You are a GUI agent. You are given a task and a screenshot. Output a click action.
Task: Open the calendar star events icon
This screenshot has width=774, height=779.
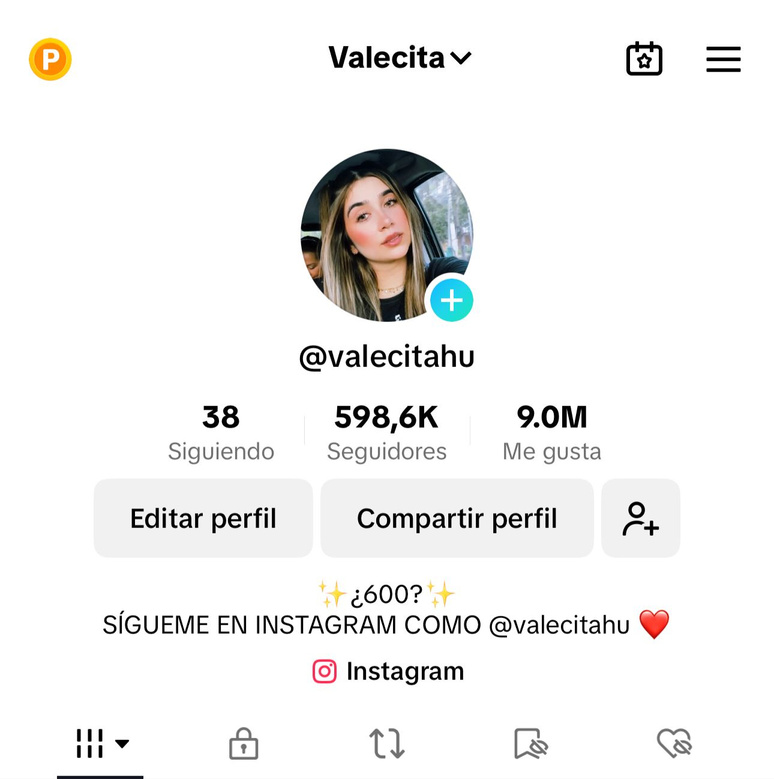point(644,59)
